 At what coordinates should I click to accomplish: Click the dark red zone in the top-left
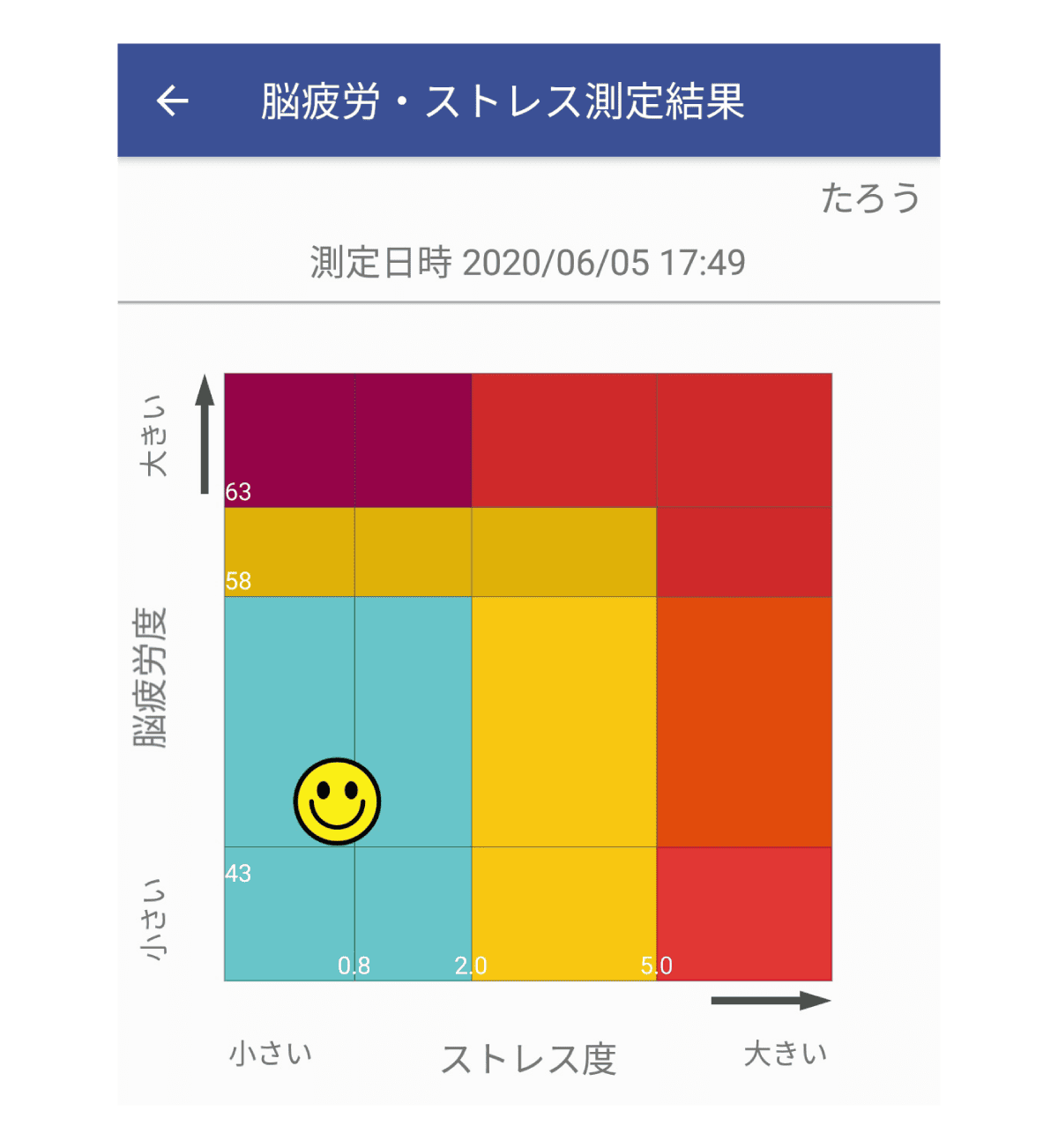click(x=348, y=436)
